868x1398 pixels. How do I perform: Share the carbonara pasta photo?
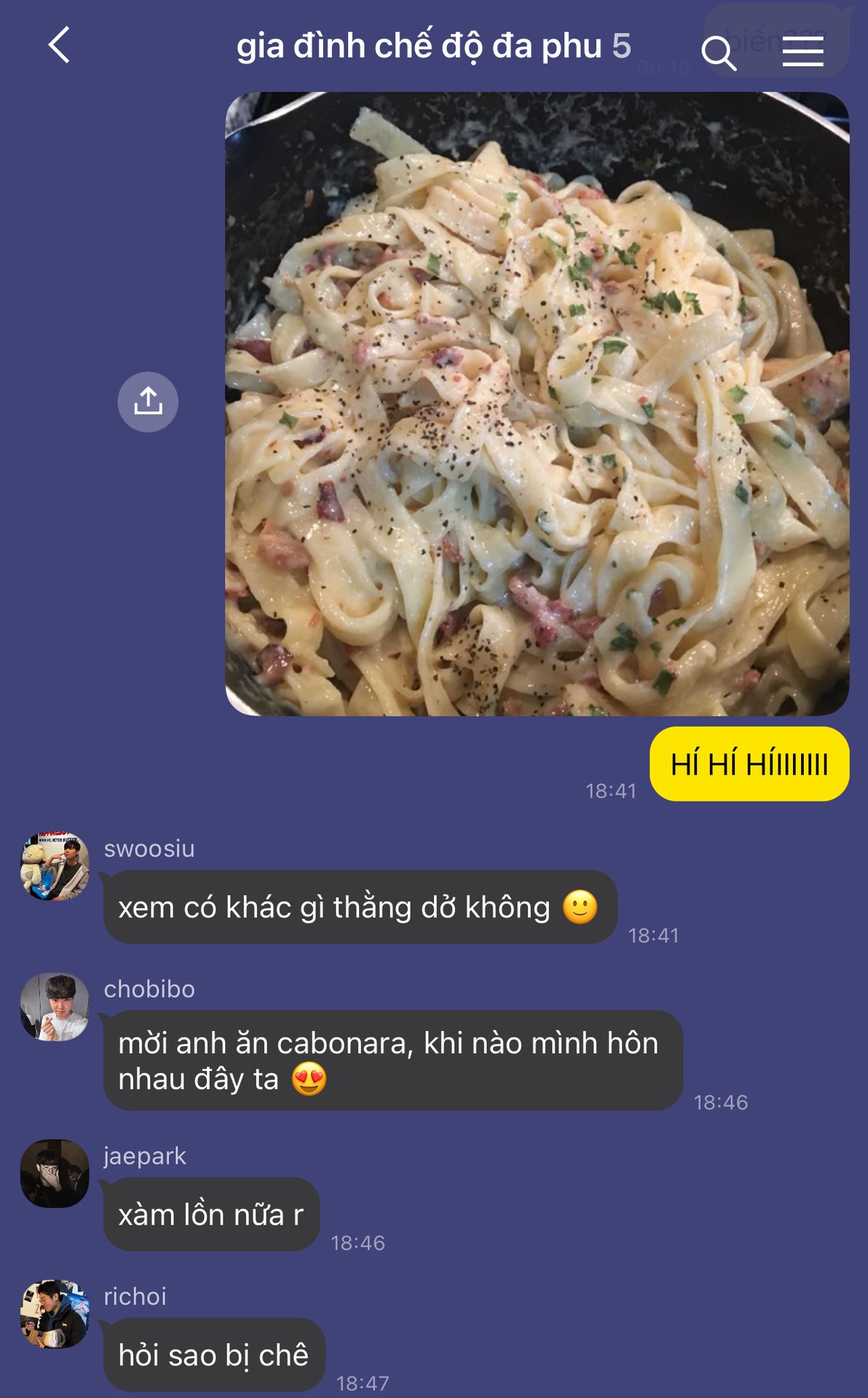pyautogui.click(x=148, y=402)
